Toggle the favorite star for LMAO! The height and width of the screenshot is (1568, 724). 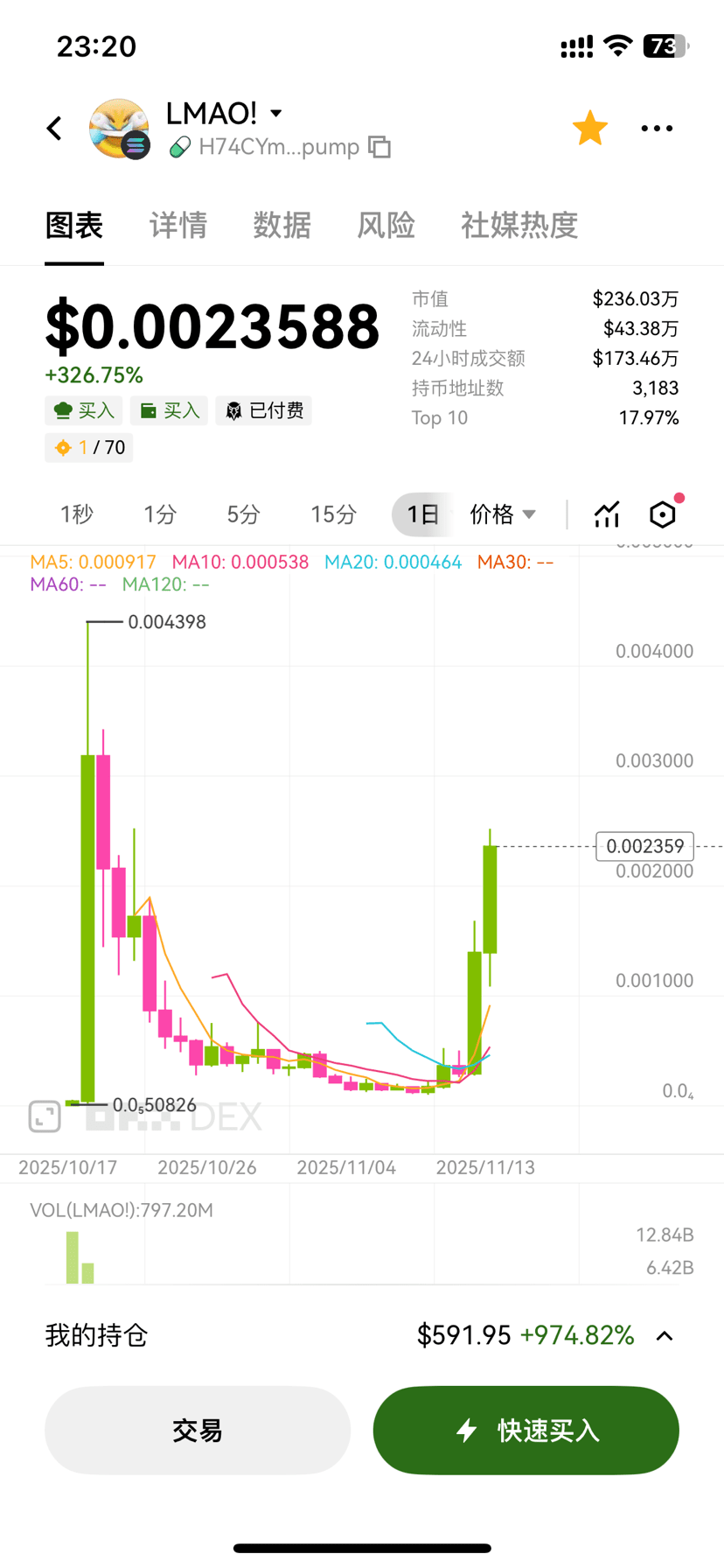click(590, 129)
